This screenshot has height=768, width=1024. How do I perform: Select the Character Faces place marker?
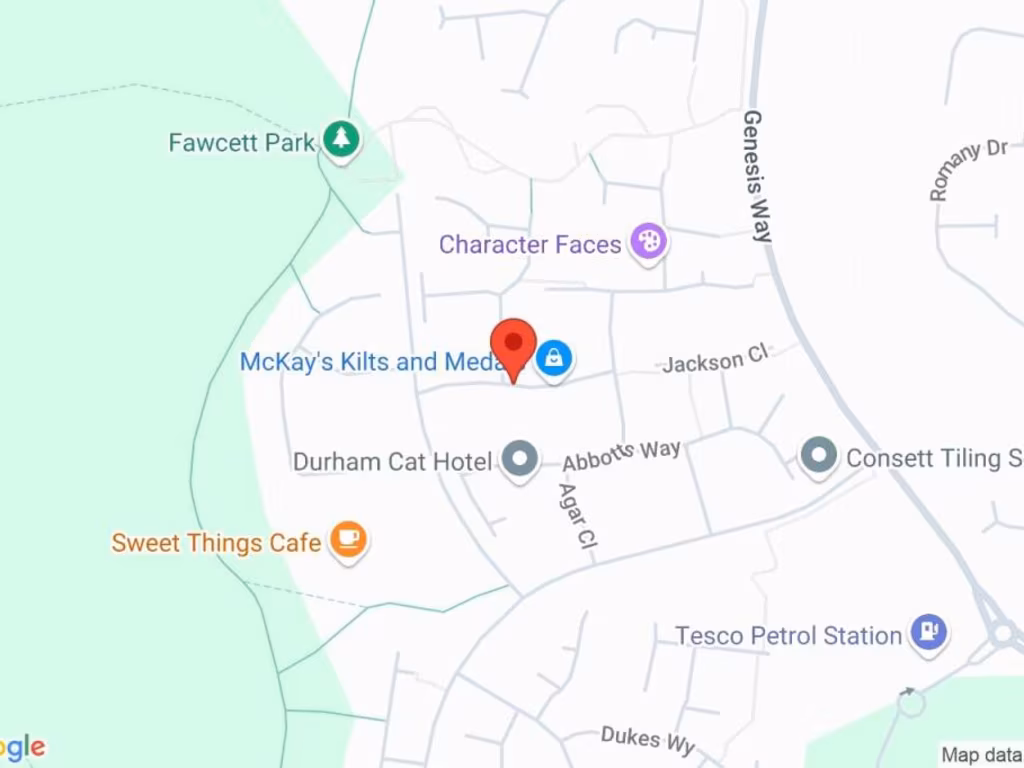click(x=649, y=241)
